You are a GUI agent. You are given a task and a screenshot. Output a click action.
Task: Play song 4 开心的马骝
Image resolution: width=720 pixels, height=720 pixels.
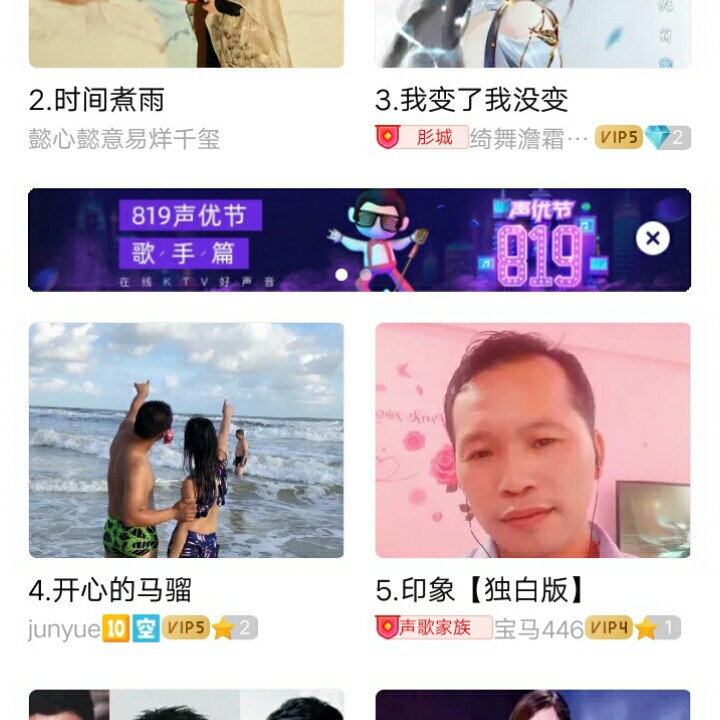[x=186, y=440]
